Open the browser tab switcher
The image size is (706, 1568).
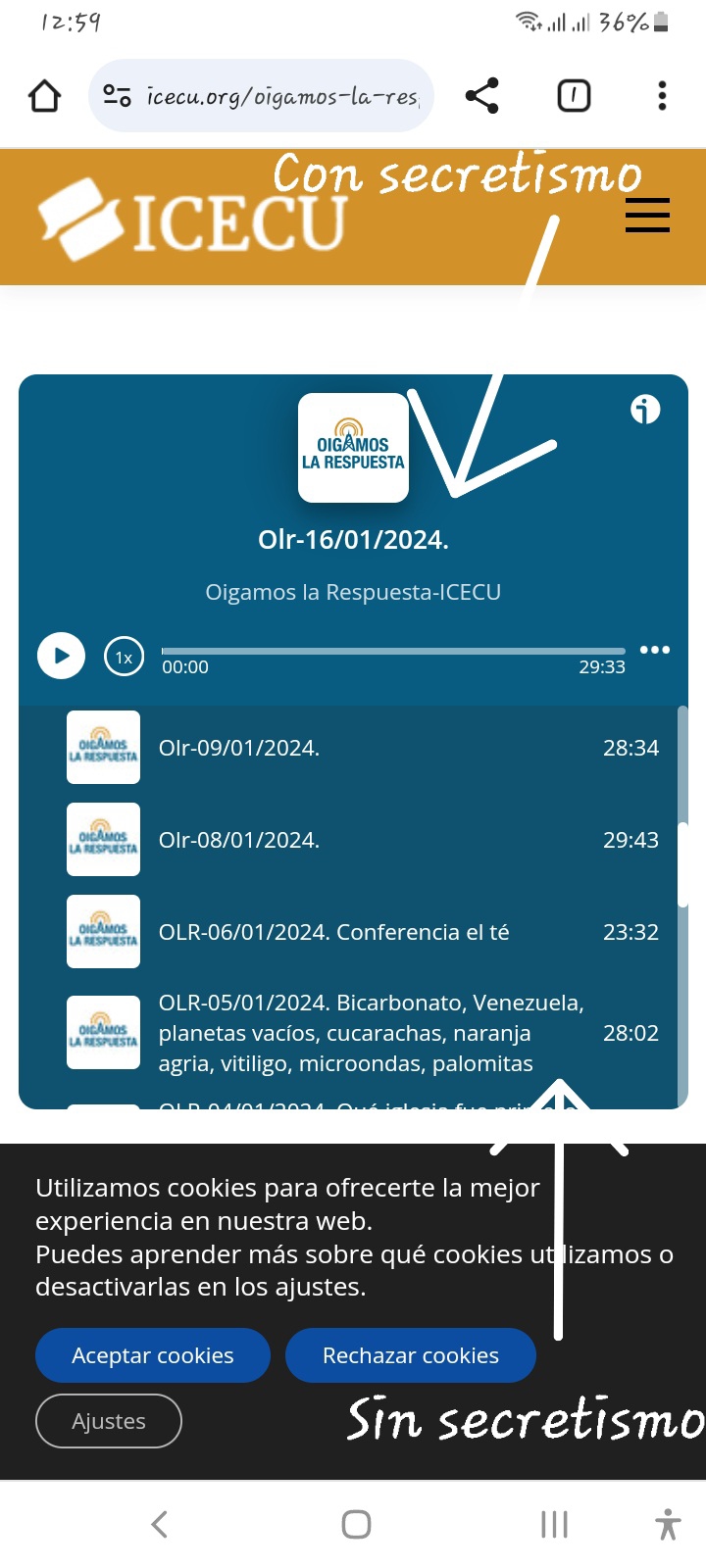574,95
